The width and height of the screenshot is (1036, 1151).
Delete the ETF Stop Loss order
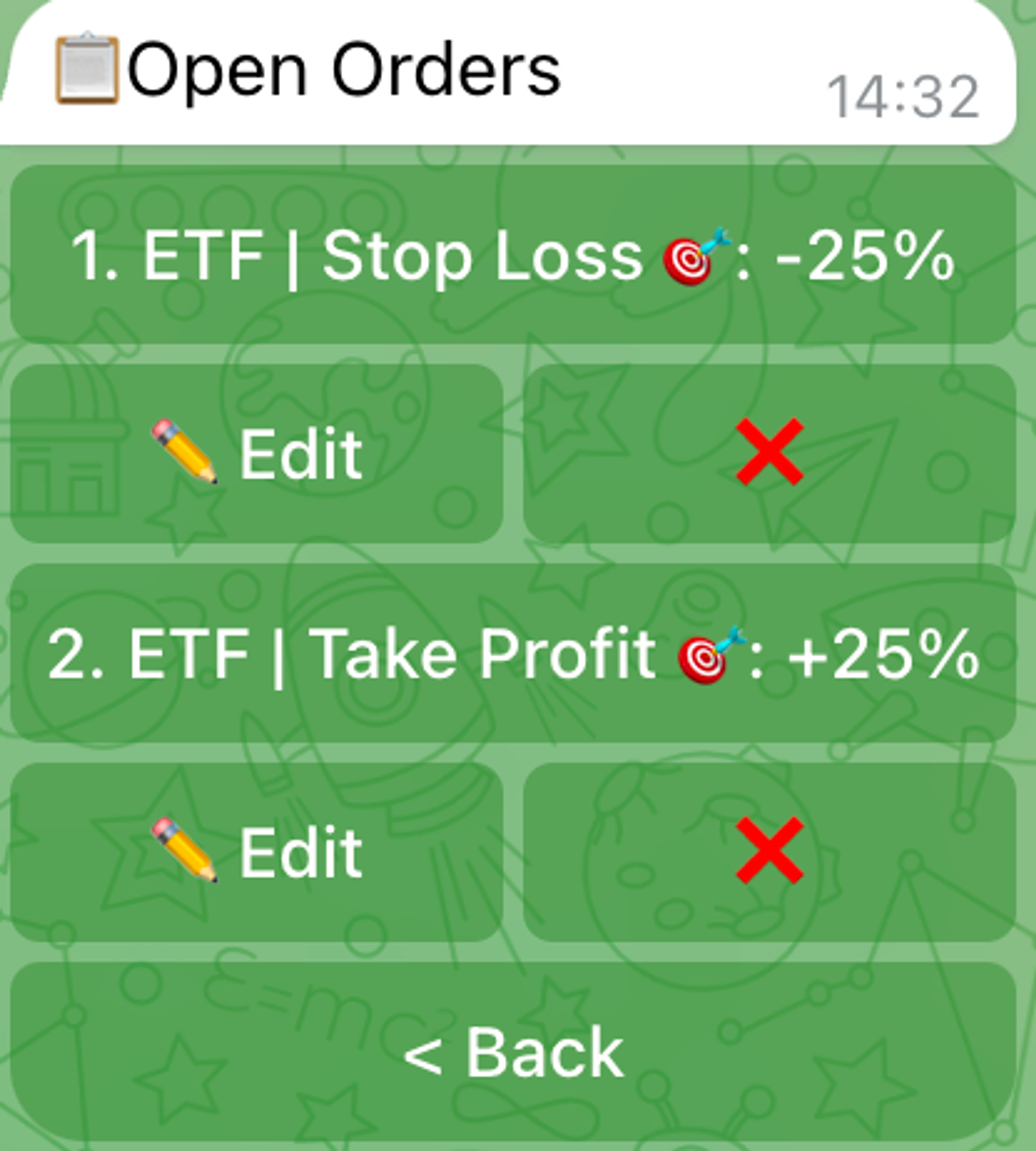pos(770,453)
